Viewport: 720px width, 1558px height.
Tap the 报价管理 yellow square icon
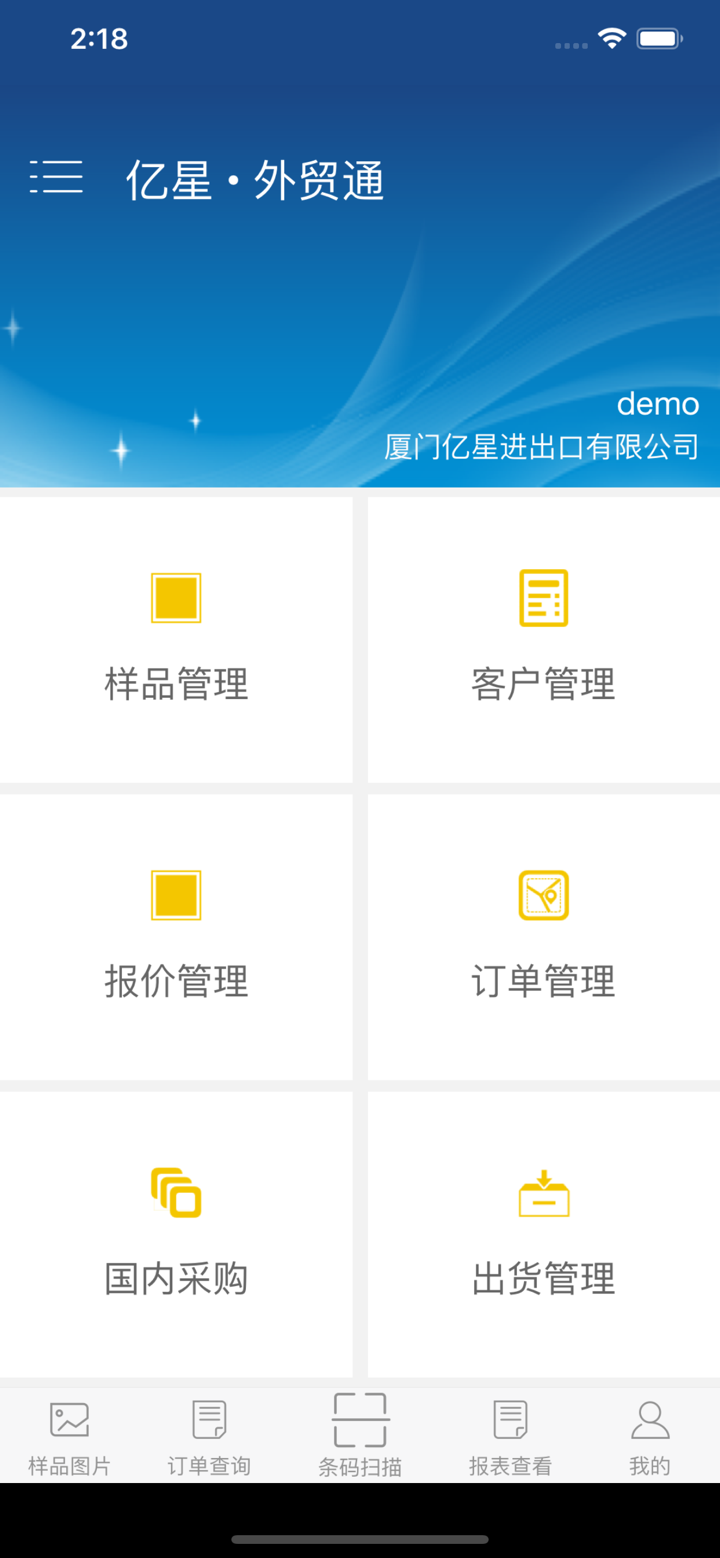tap(176, 894)
